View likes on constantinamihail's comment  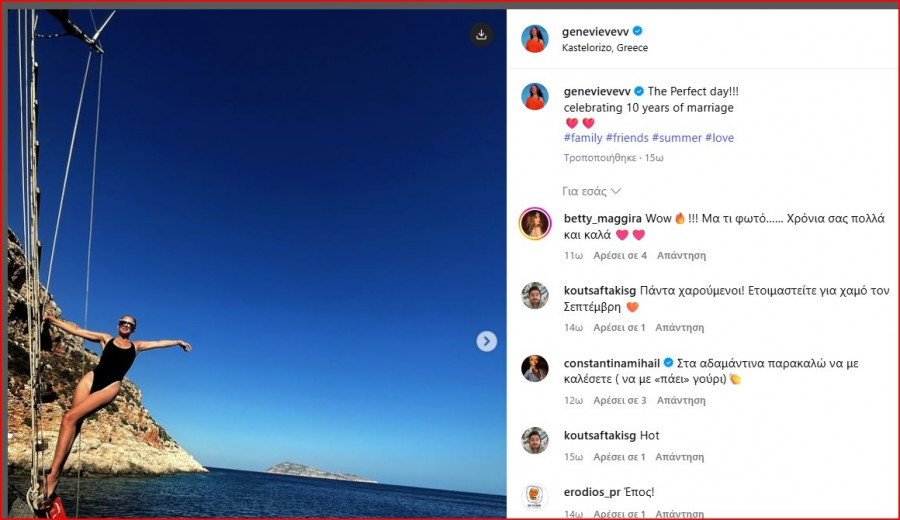[x=620, y=400]
